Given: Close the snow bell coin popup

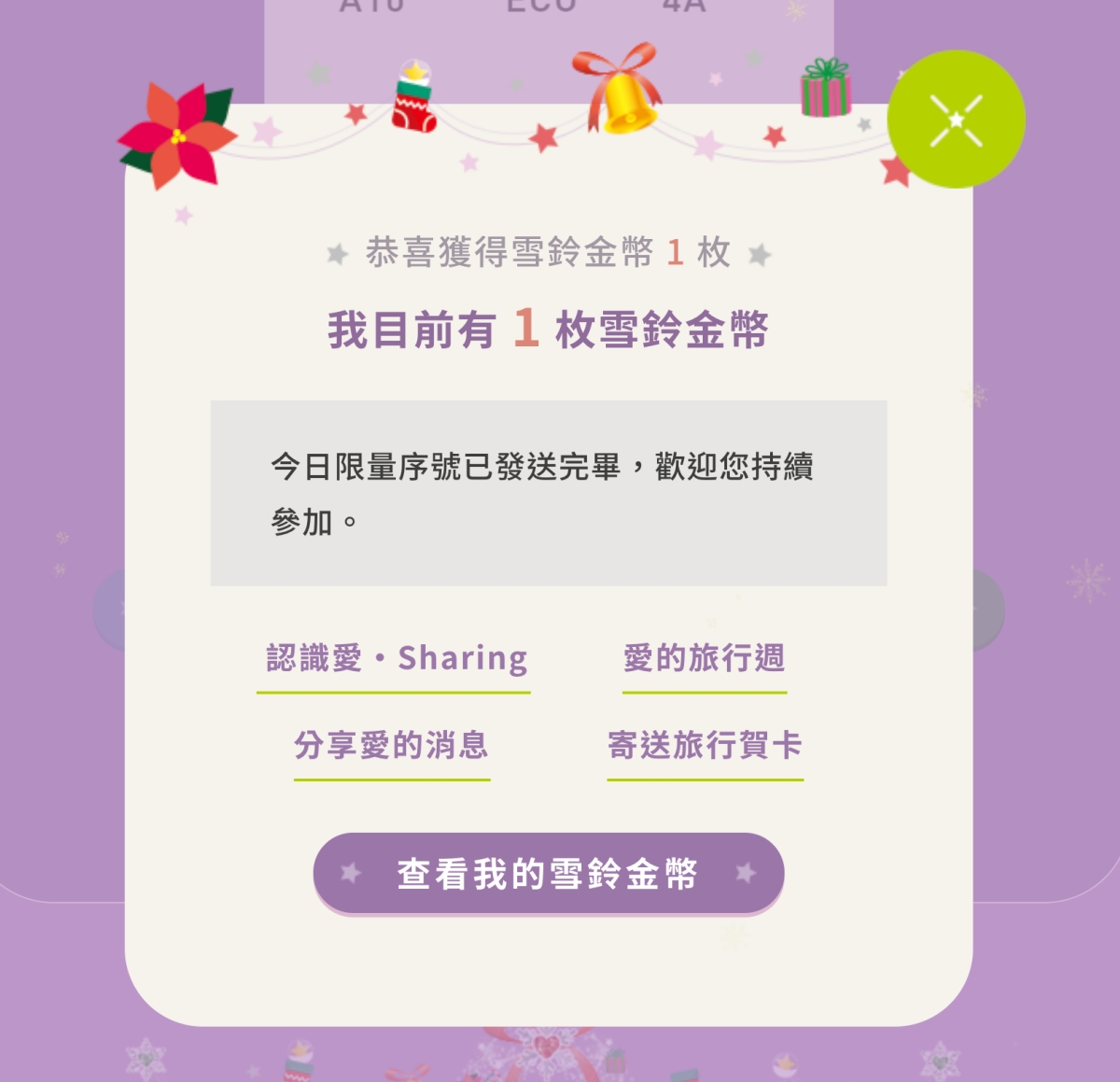Looking at the screenshot, I should pos(956,119).
